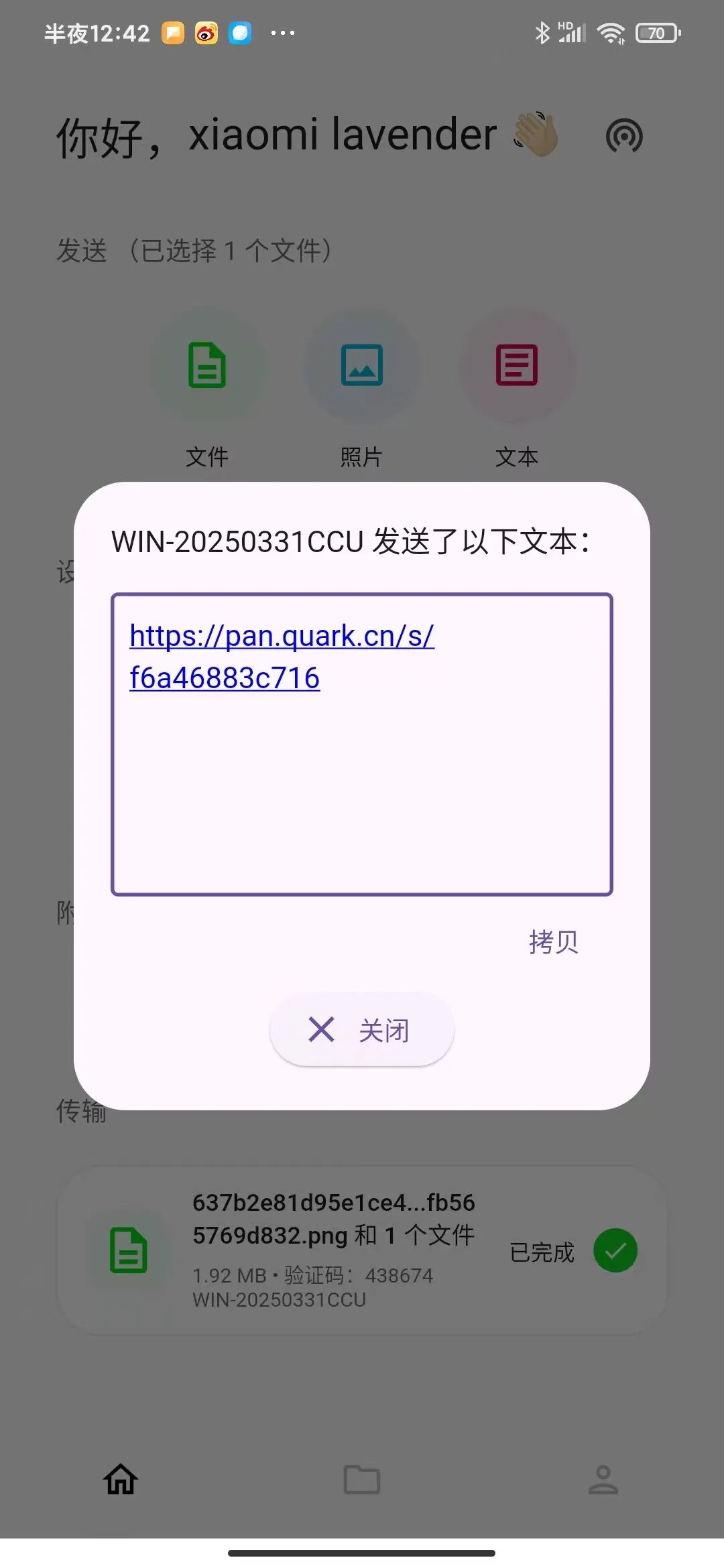
Task: Tap the battery indicator showing 70
Action: (658, 32)
